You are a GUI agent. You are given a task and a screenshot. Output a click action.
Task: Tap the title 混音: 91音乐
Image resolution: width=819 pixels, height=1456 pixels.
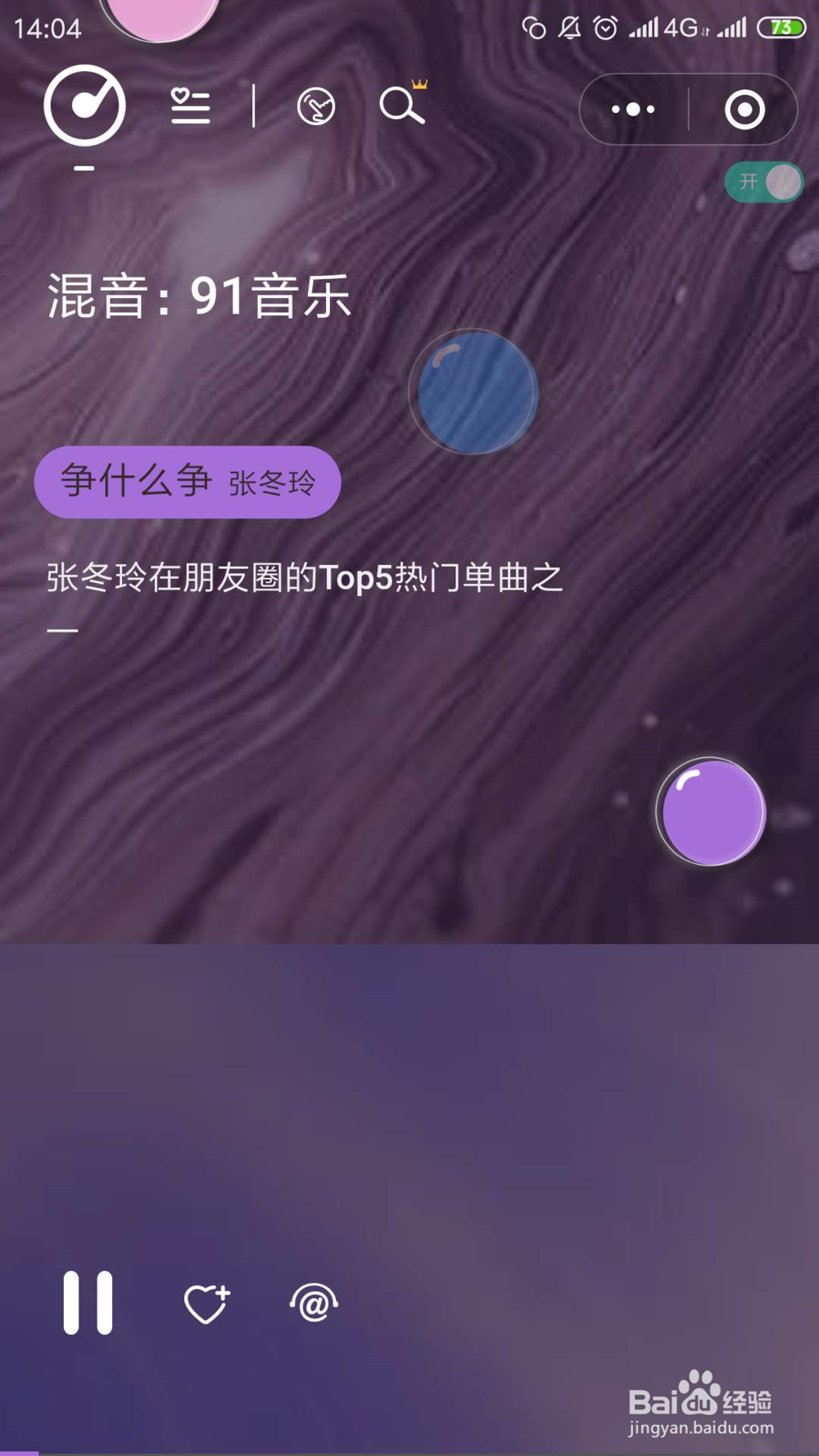pyautogui.click(x=198, y=298)
